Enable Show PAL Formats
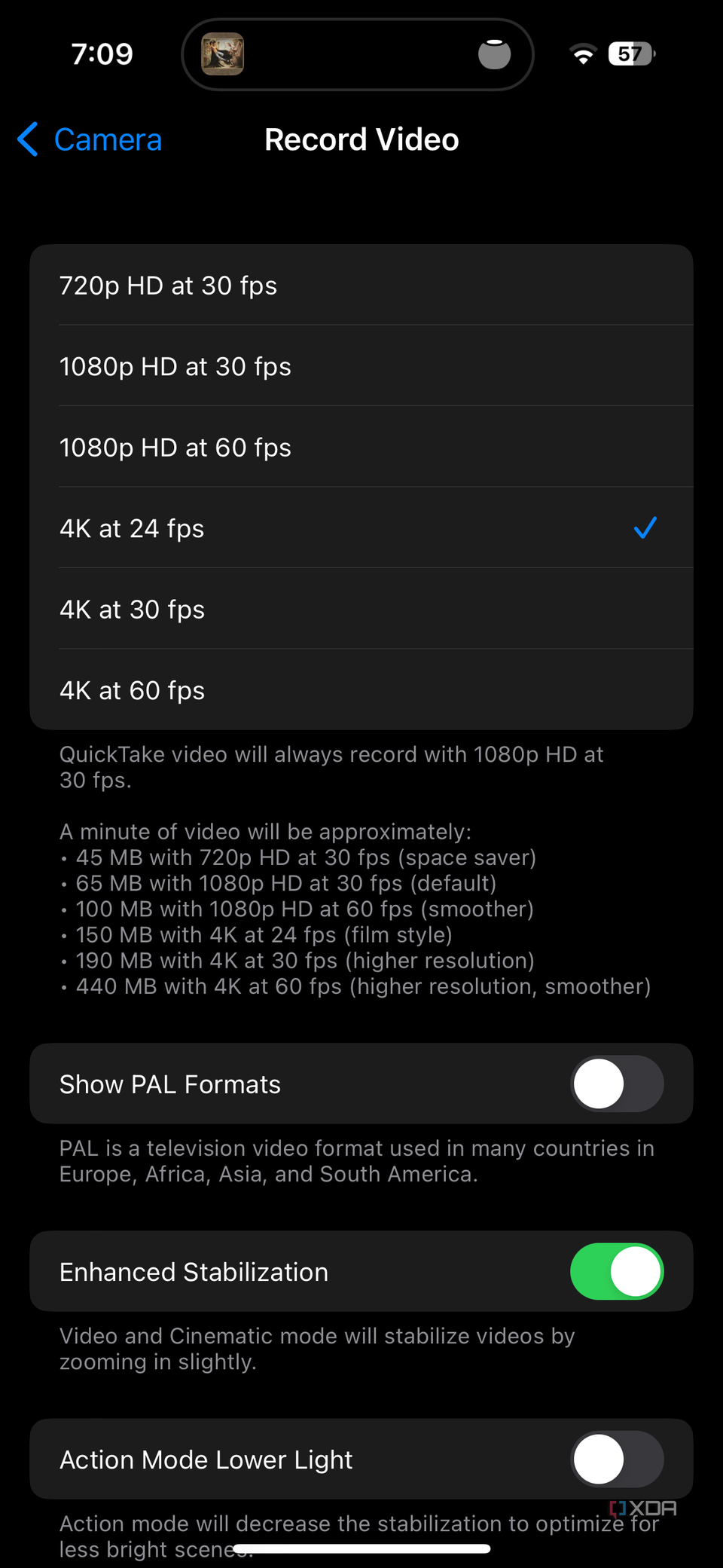Viewport: 723px width, 1568px height. coord(616,1084)
